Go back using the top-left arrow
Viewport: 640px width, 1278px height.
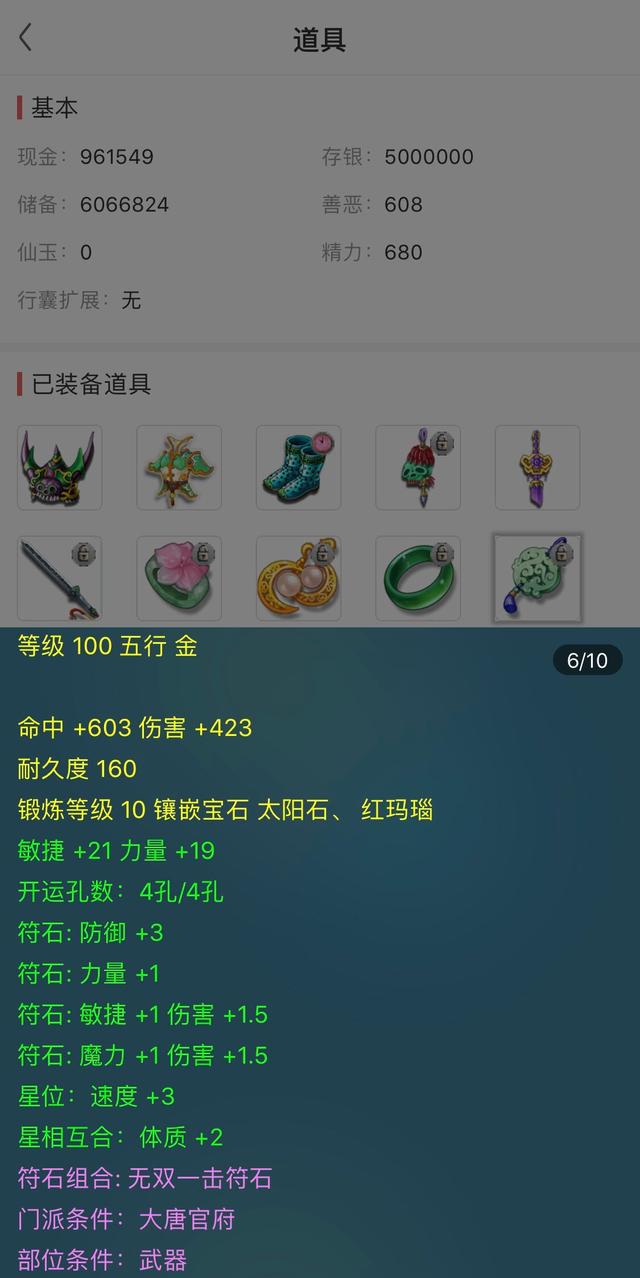pyautogui.click(x=26, y=39)
